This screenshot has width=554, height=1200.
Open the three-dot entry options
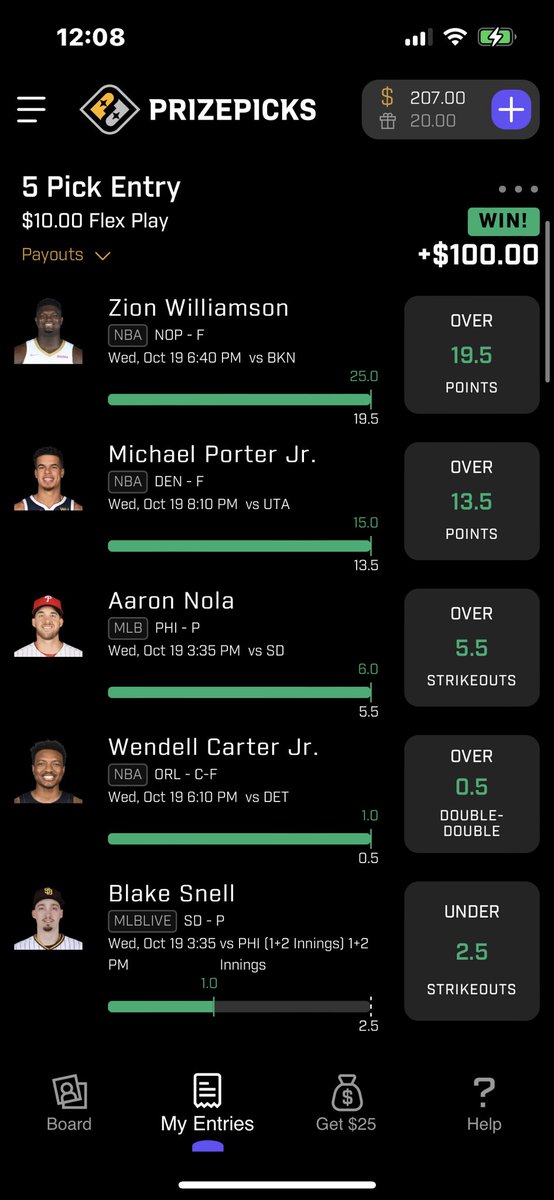point(518,189)
